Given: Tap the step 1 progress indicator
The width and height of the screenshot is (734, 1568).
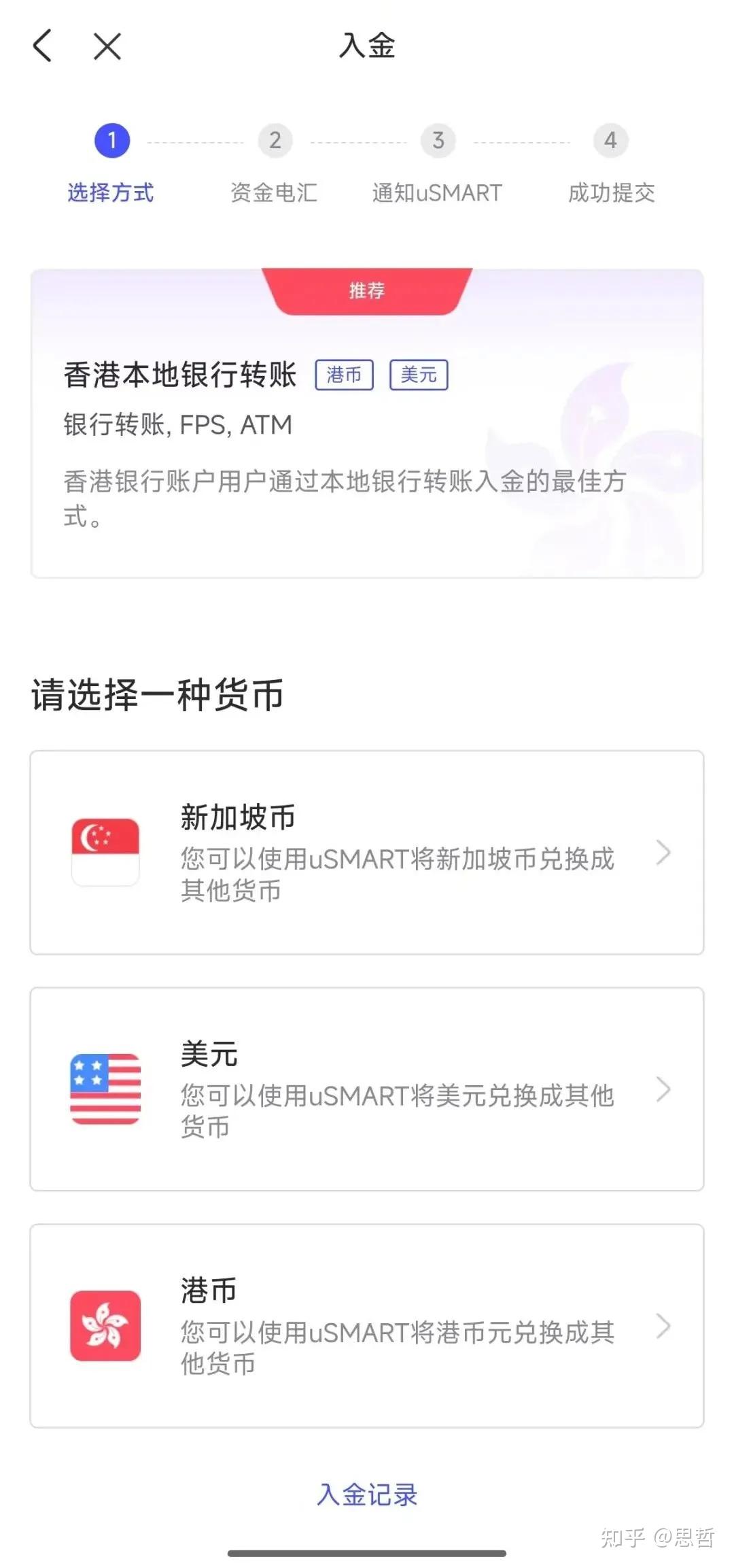Looking at the screenshot, I should pyautogui.click(x=111, y=141).
